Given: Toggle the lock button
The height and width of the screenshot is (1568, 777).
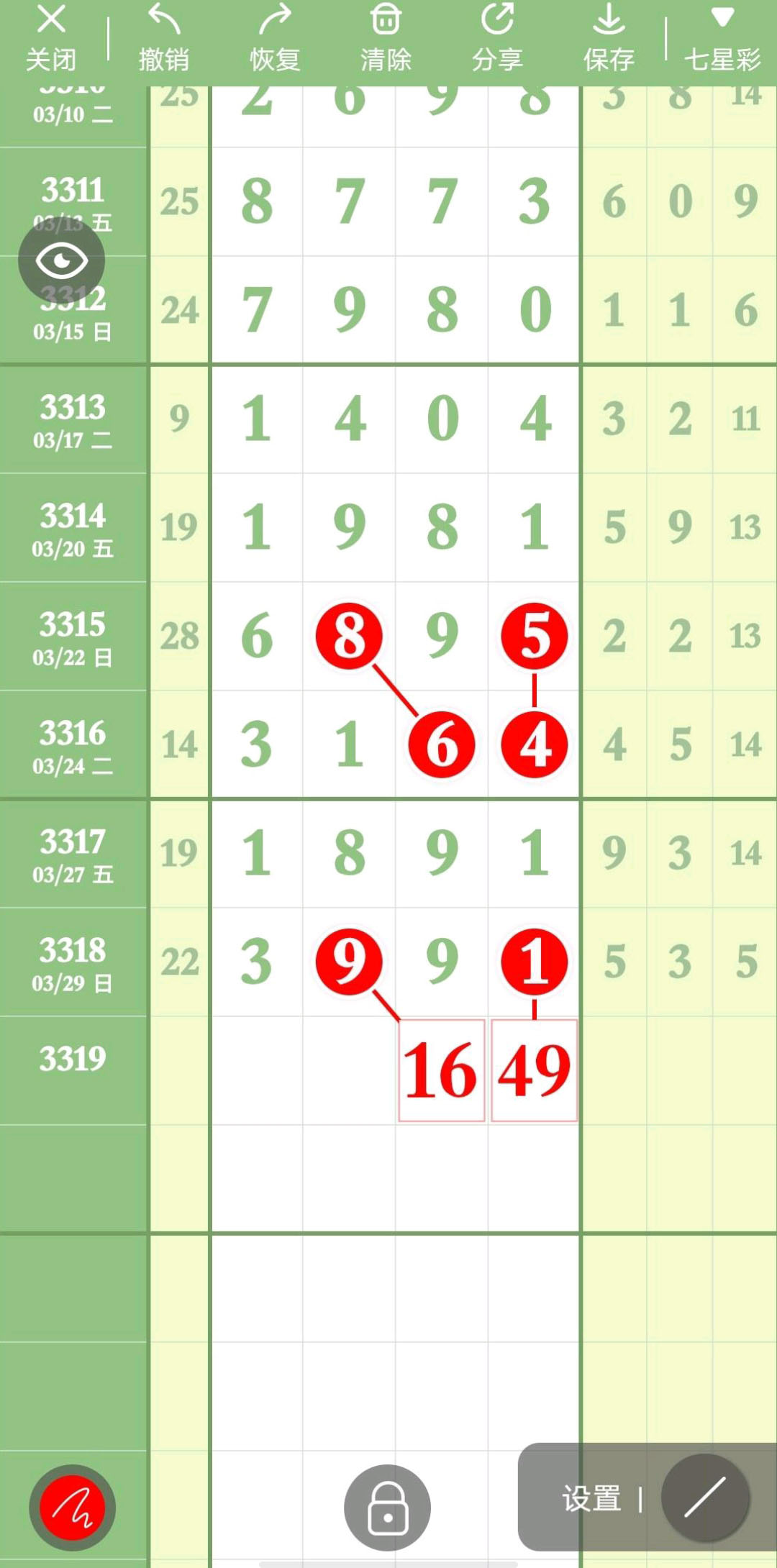Looking at the screenshot, I should tap(388, 1508).
